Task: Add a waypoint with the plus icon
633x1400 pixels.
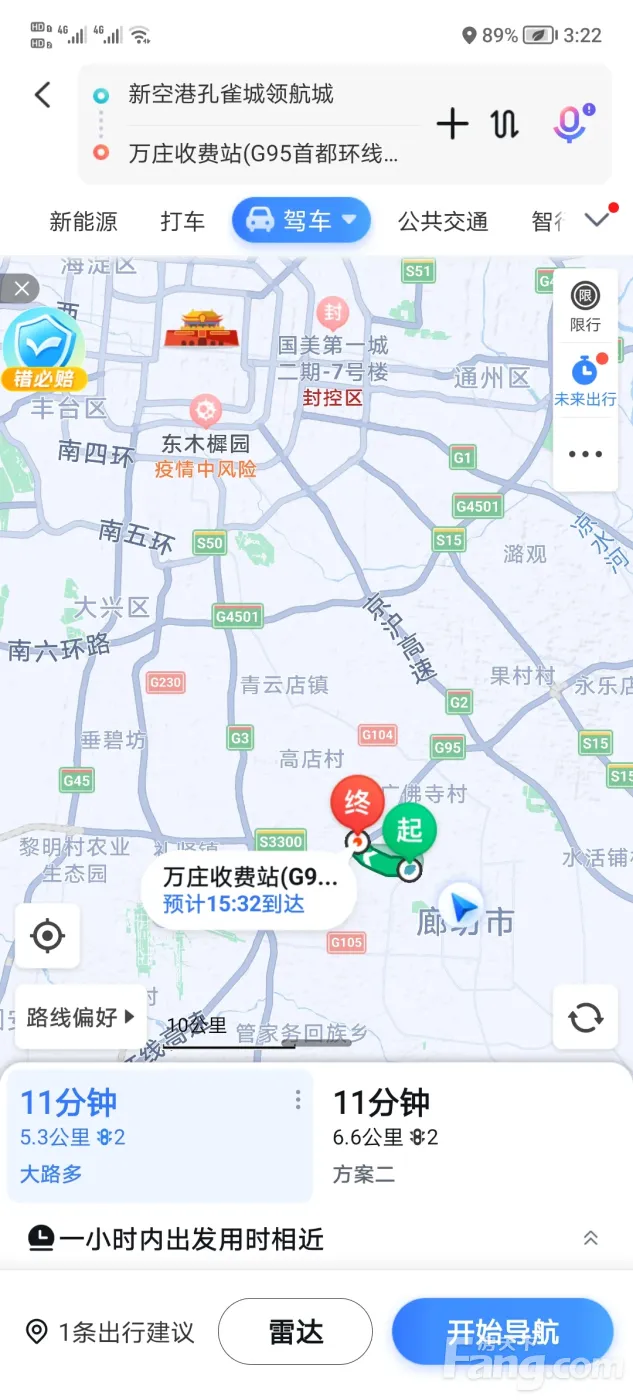Action: [x=452, y=124]
